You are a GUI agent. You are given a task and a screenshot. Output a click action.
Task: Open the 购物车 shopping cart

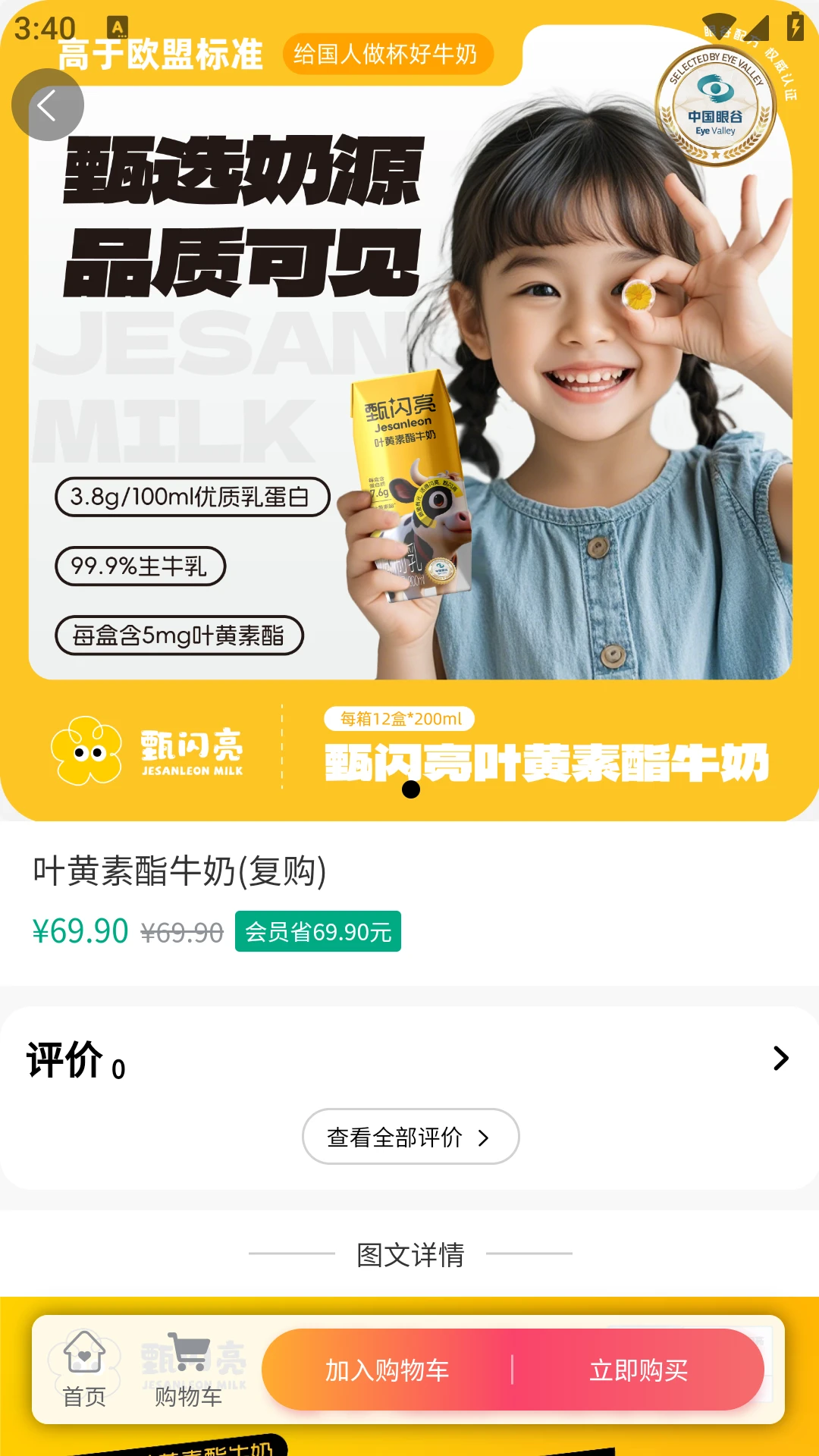coord(188,1370)
